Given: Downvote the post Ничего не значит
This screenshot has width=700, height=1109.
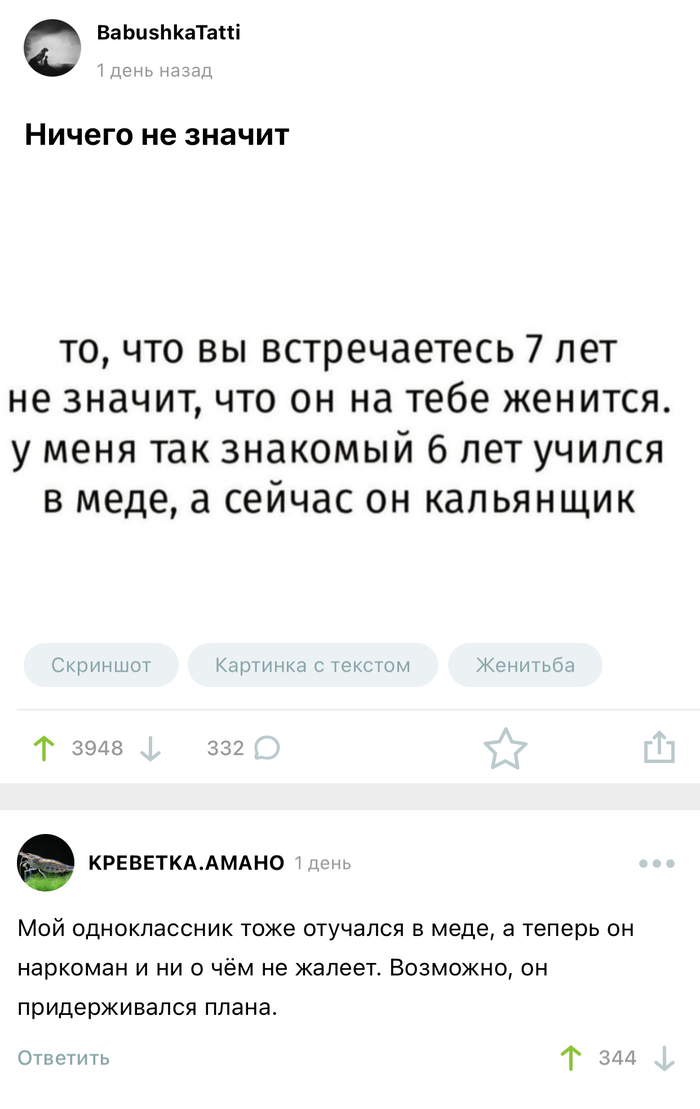Looking at the screenshot, I should [150, 748].
